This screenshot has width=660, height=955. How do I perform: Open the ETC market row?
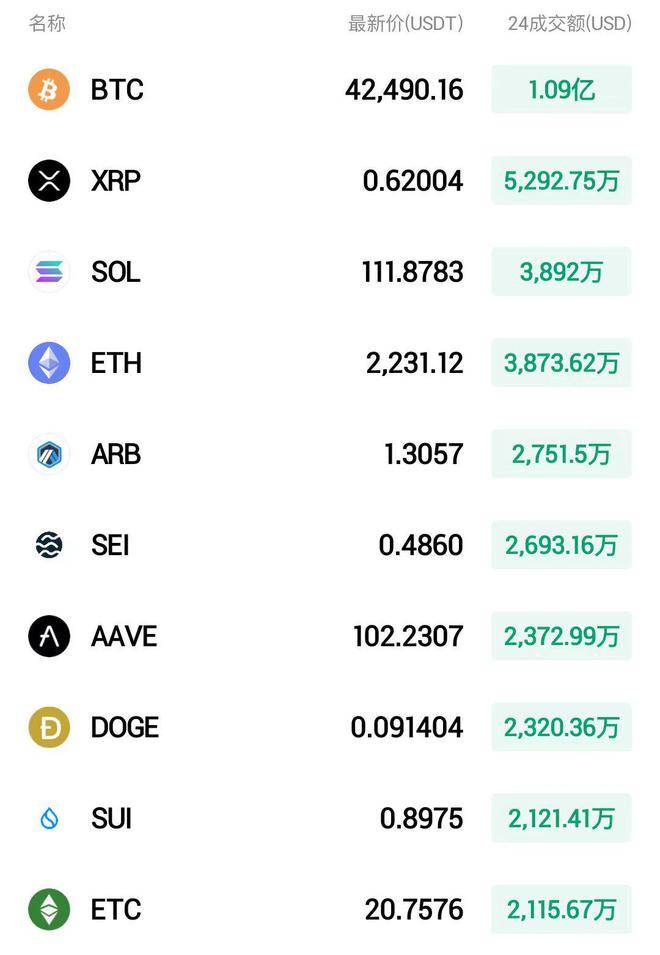coord(116,910)
